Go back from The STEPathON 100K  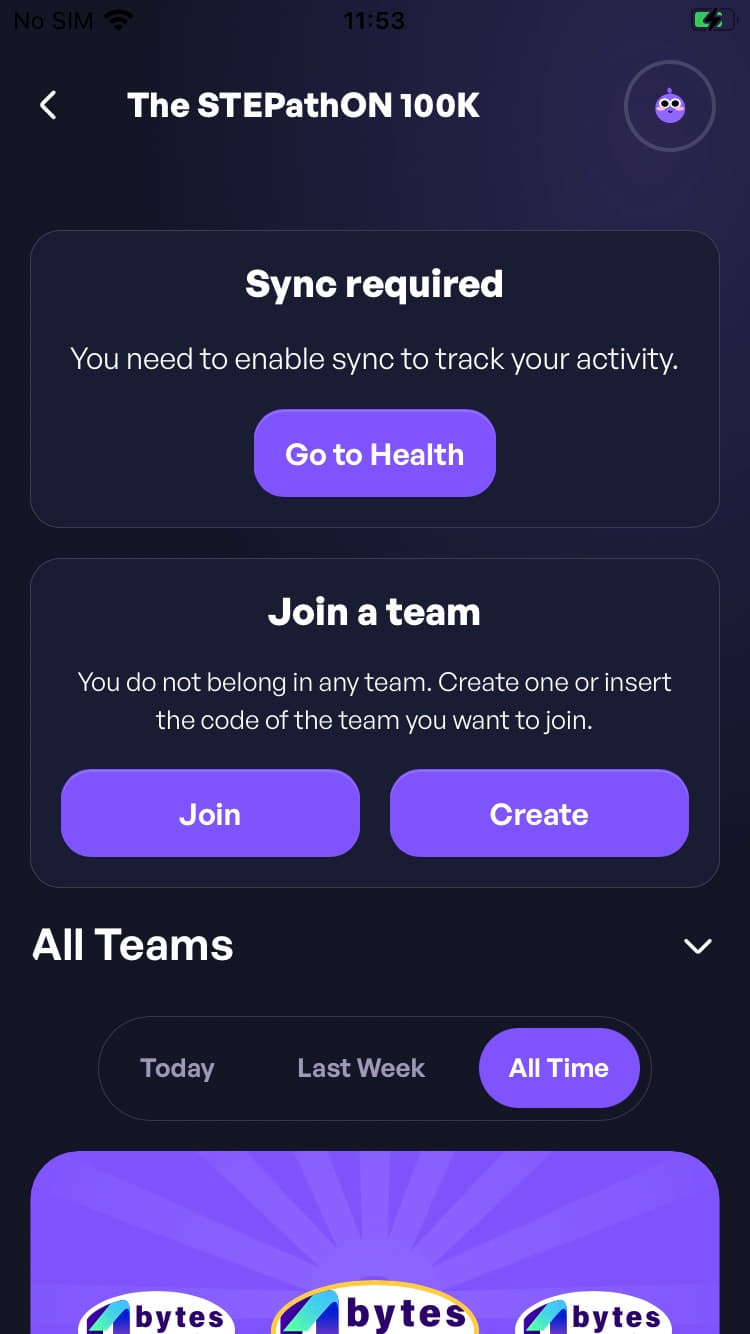coord(48,105)
